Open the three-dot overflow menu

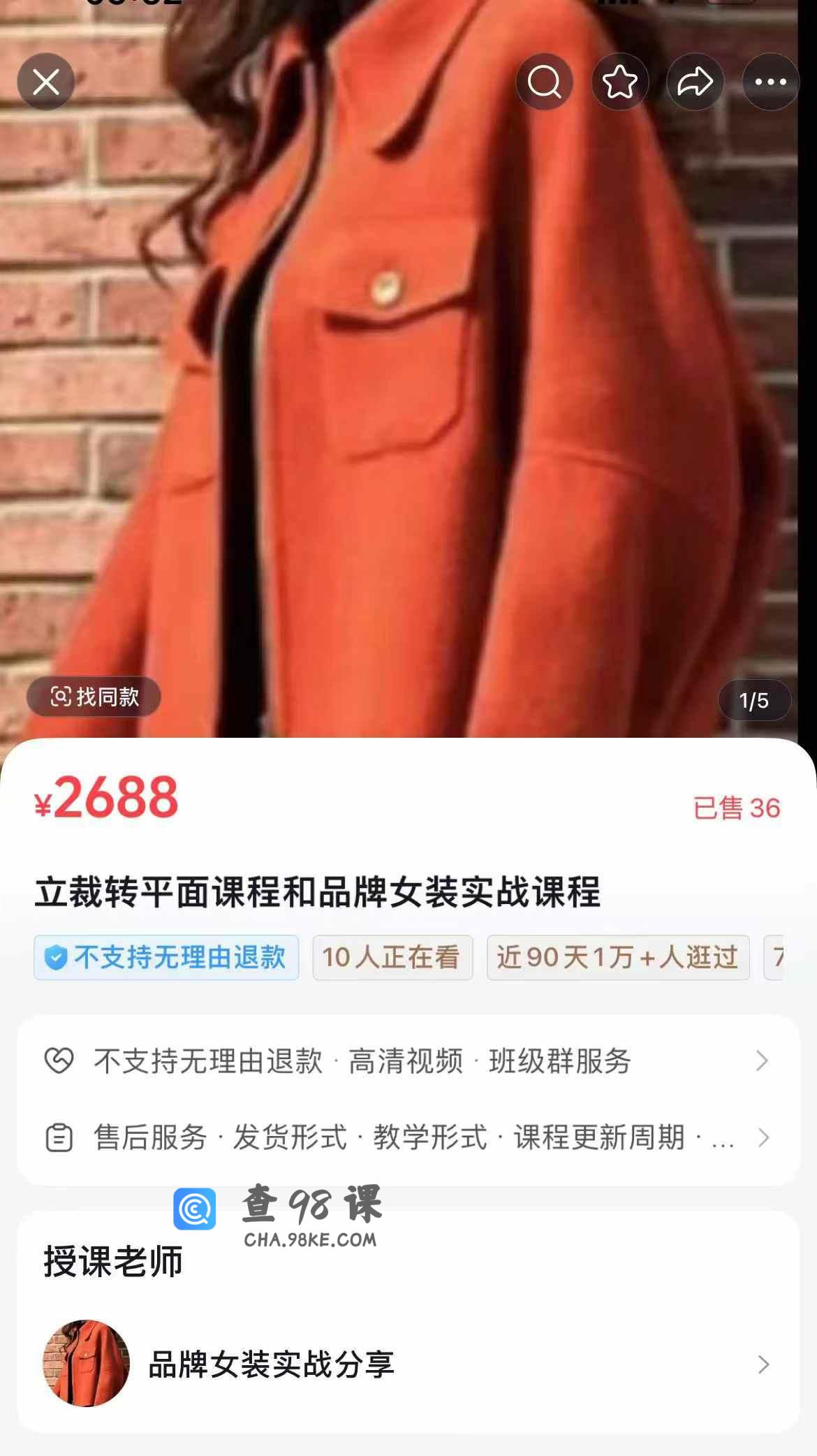coord(770,82)
